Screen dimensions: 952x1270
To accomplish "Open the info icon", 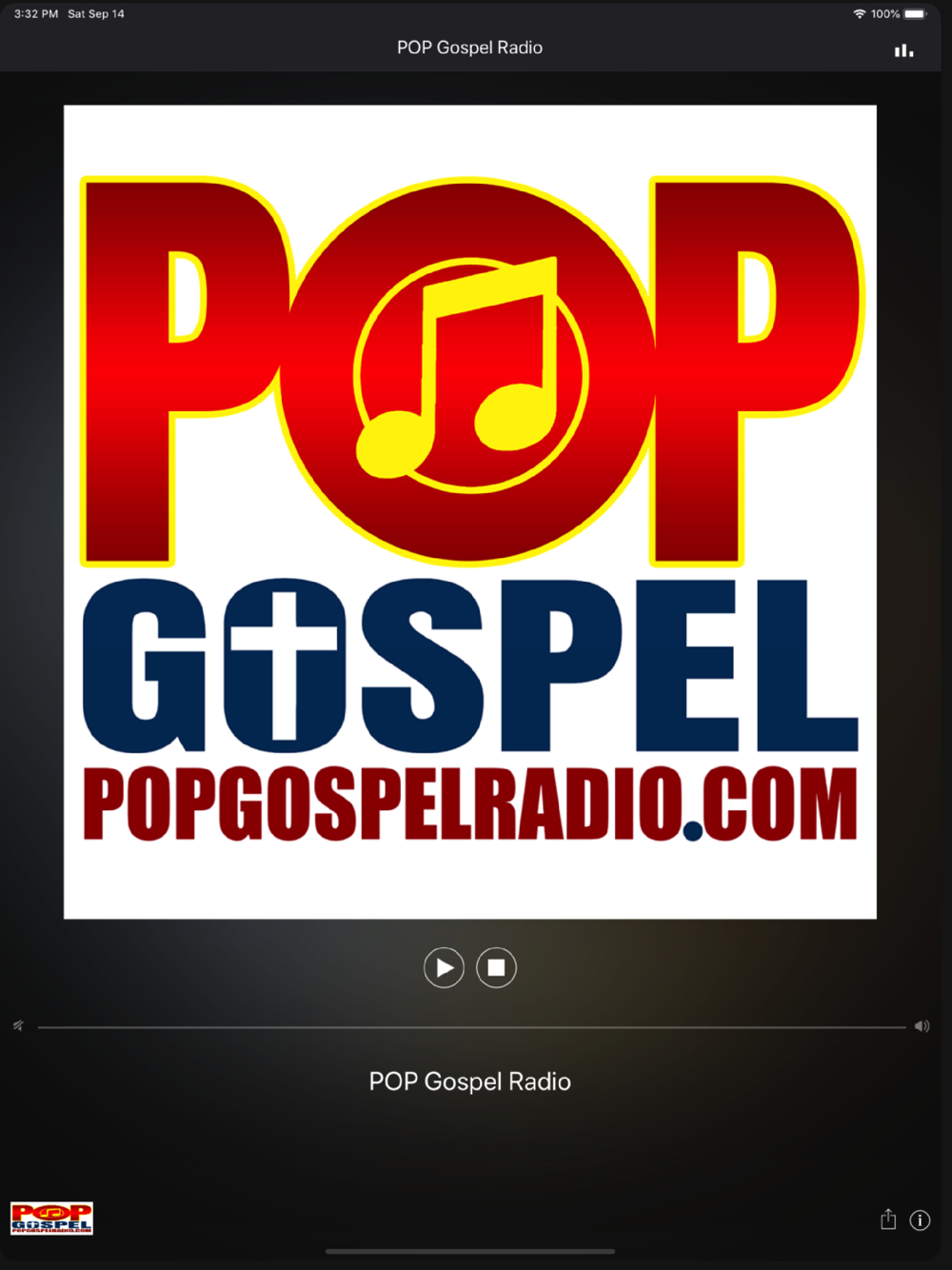I will click(920, 1220).
